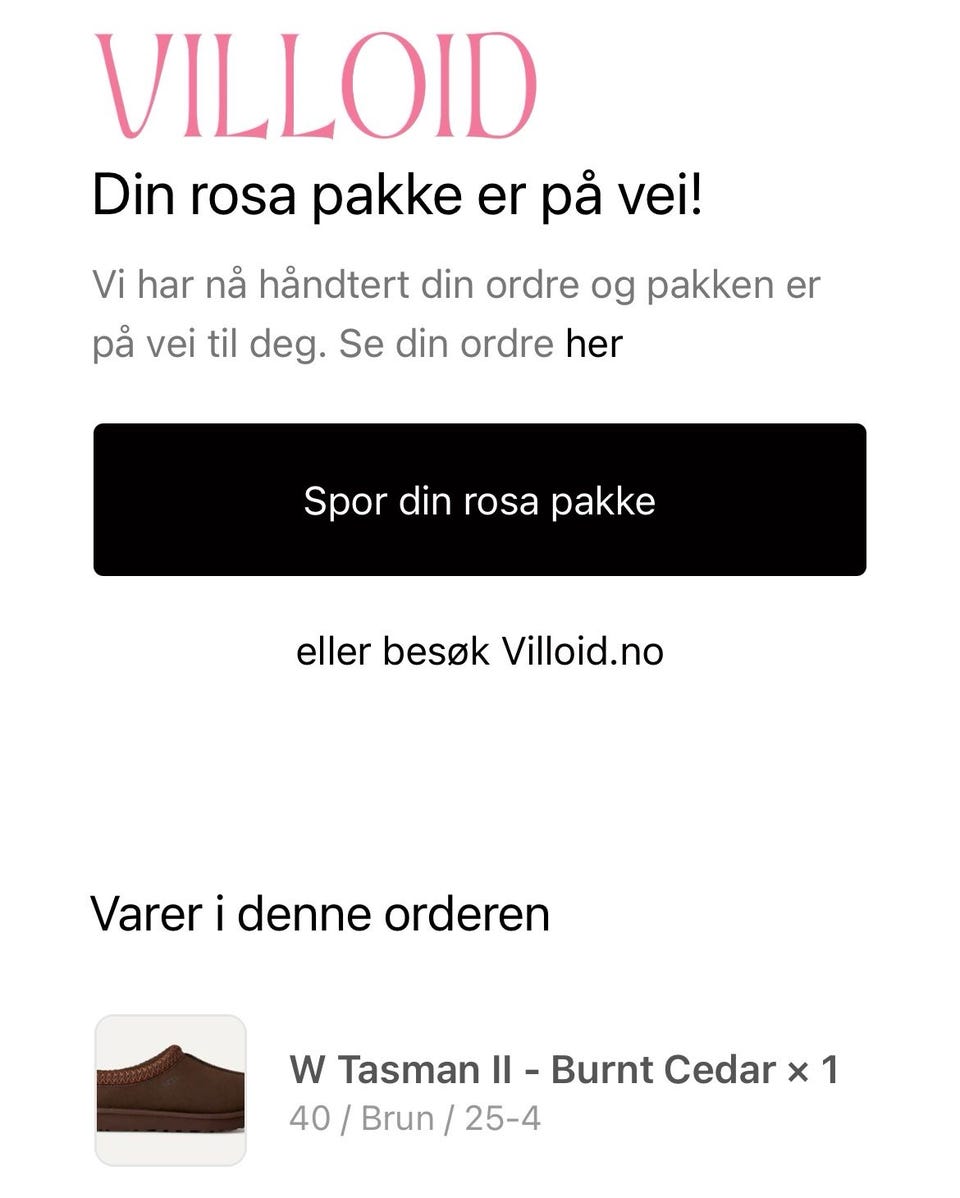Open the W Tasman II product image

click(x=170, y=1089)
